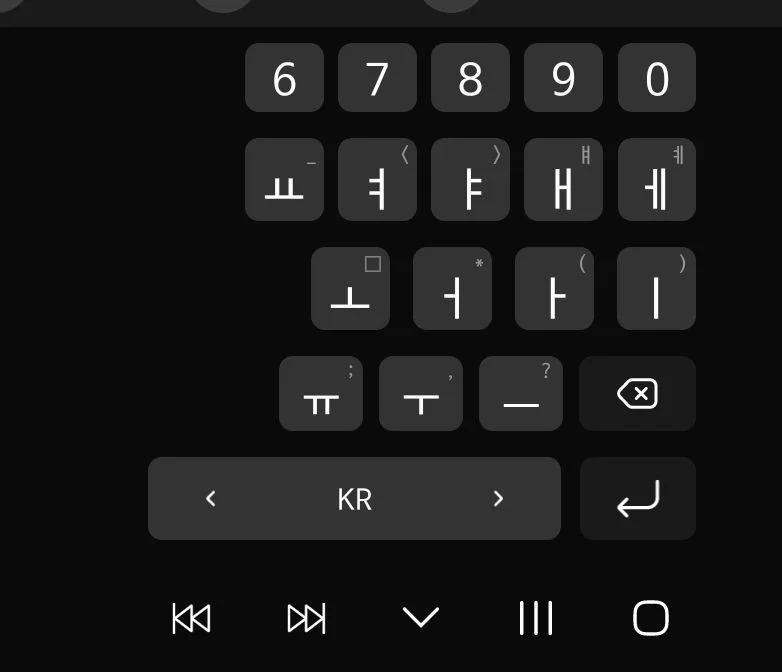The height and width of the screenshot is (672, 782).
Task: Hit the backspace key
Action: click(638, 394)
